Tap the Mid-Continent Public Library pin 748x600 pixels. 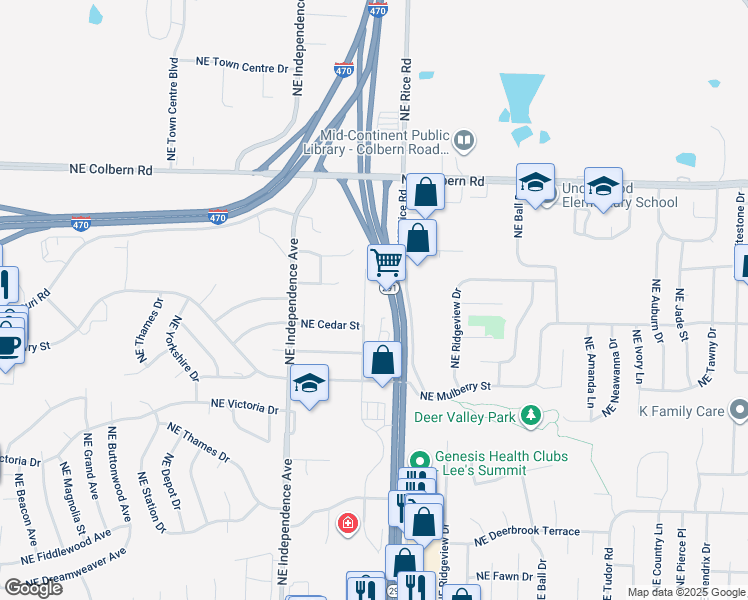tap(463, 141)
